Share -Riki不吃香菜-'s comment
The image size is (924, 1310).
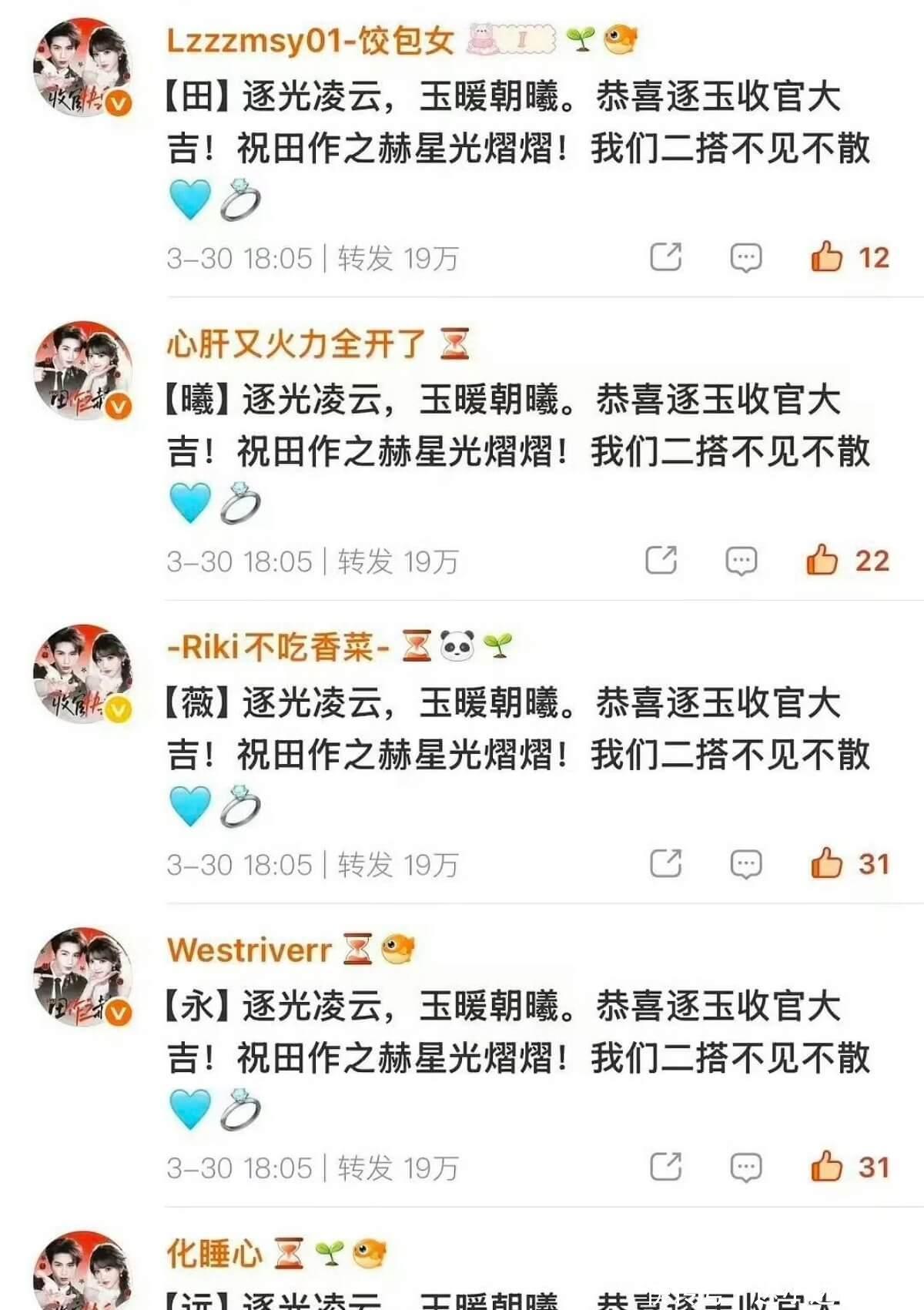click(666, 863)
